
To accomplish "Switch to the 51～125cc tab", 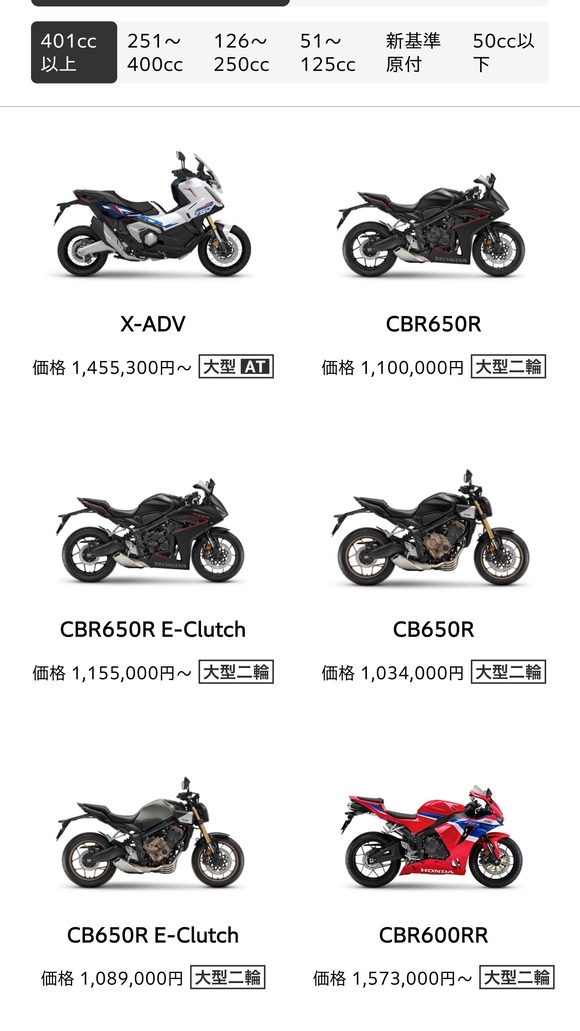I will 333,53.
